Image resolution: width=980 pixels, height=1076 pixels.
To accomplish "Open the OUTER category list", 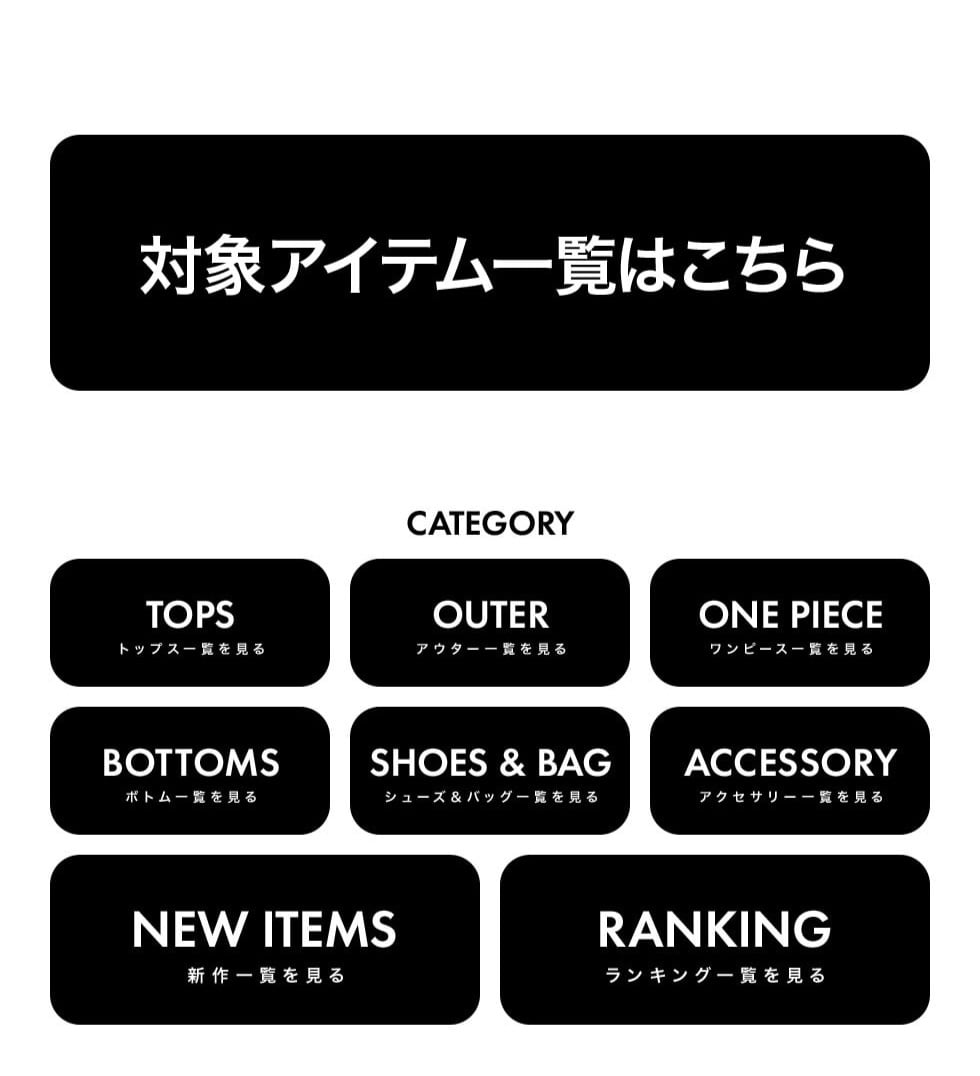I will pos(490,623).
